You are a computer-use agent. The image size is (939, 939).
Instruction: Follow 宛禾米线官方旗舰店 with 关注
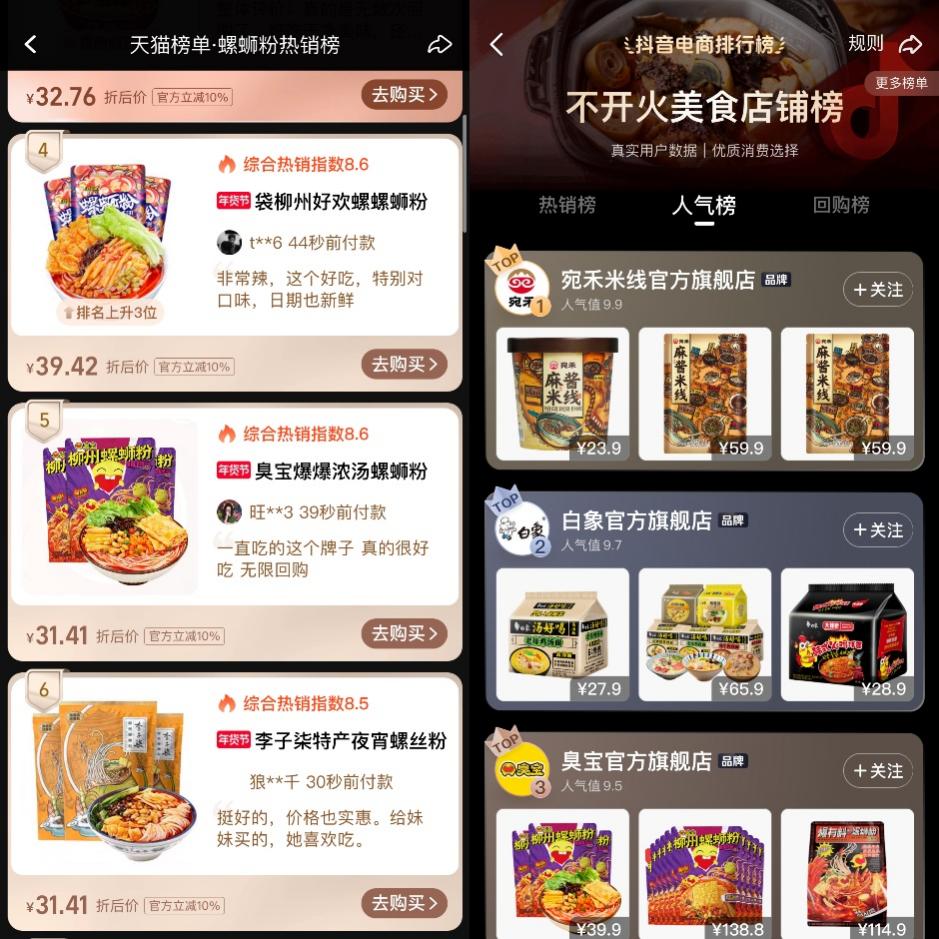coord(877,289)
